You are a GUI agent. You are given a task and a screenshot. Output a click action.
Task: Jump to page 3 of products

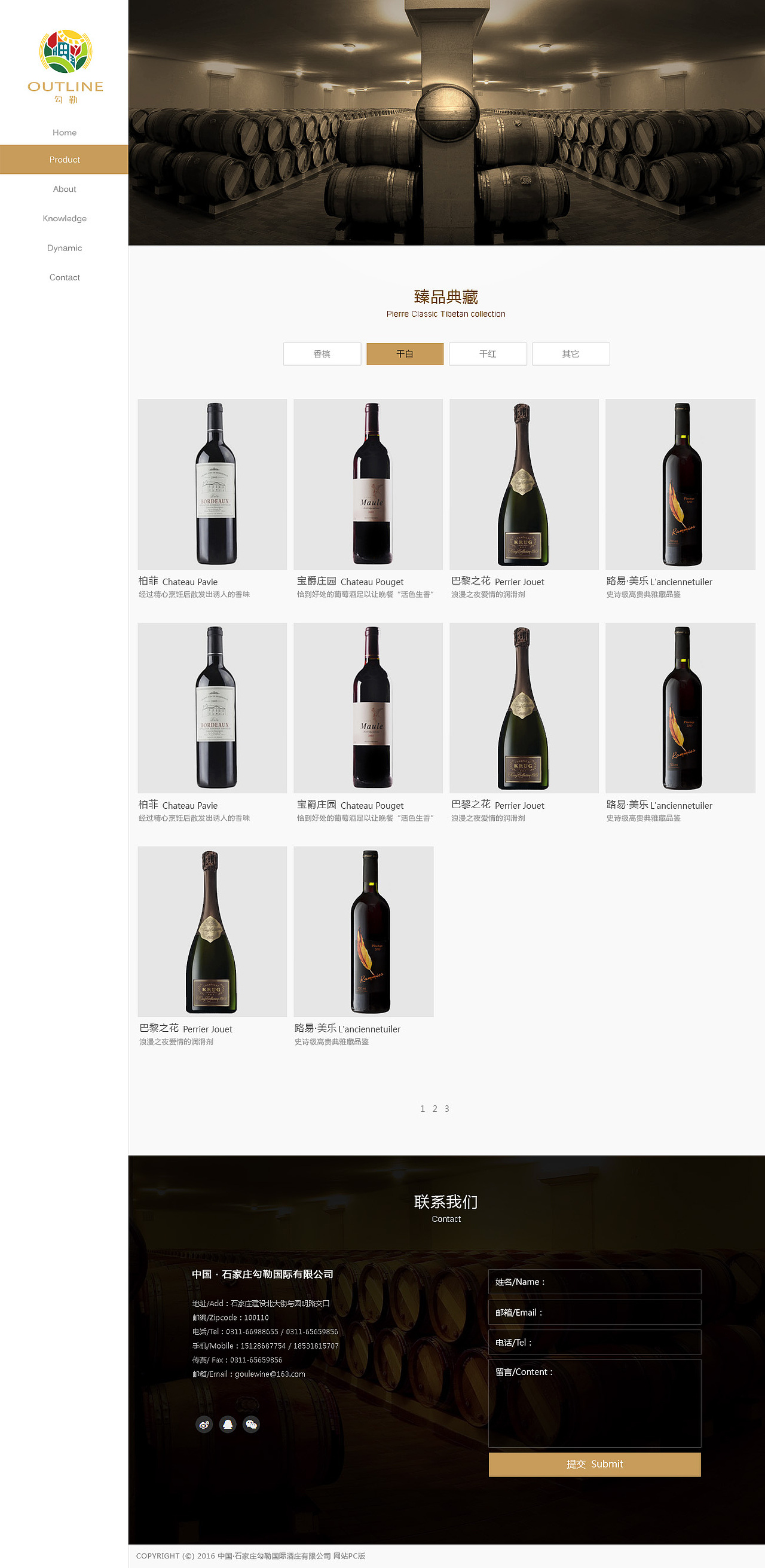446,1108
